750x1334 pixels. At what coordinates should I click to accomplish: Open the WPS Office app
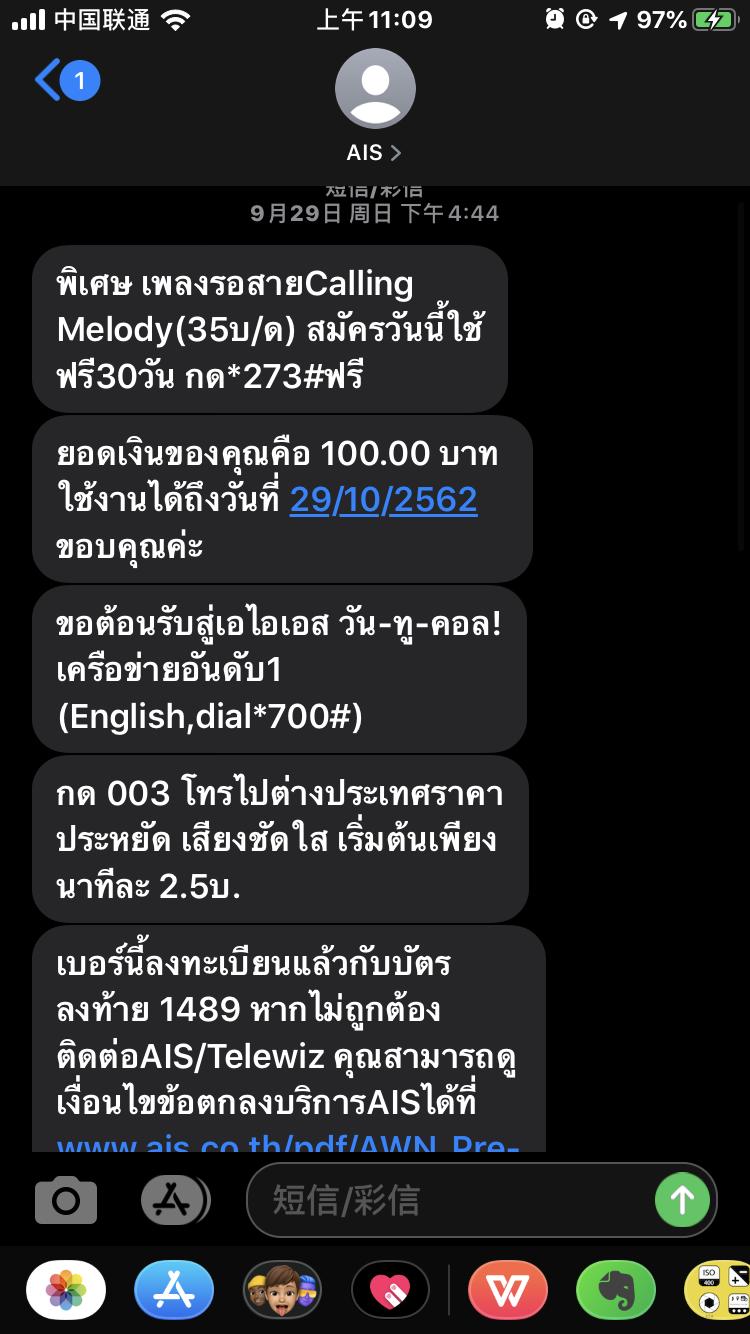507,1291
